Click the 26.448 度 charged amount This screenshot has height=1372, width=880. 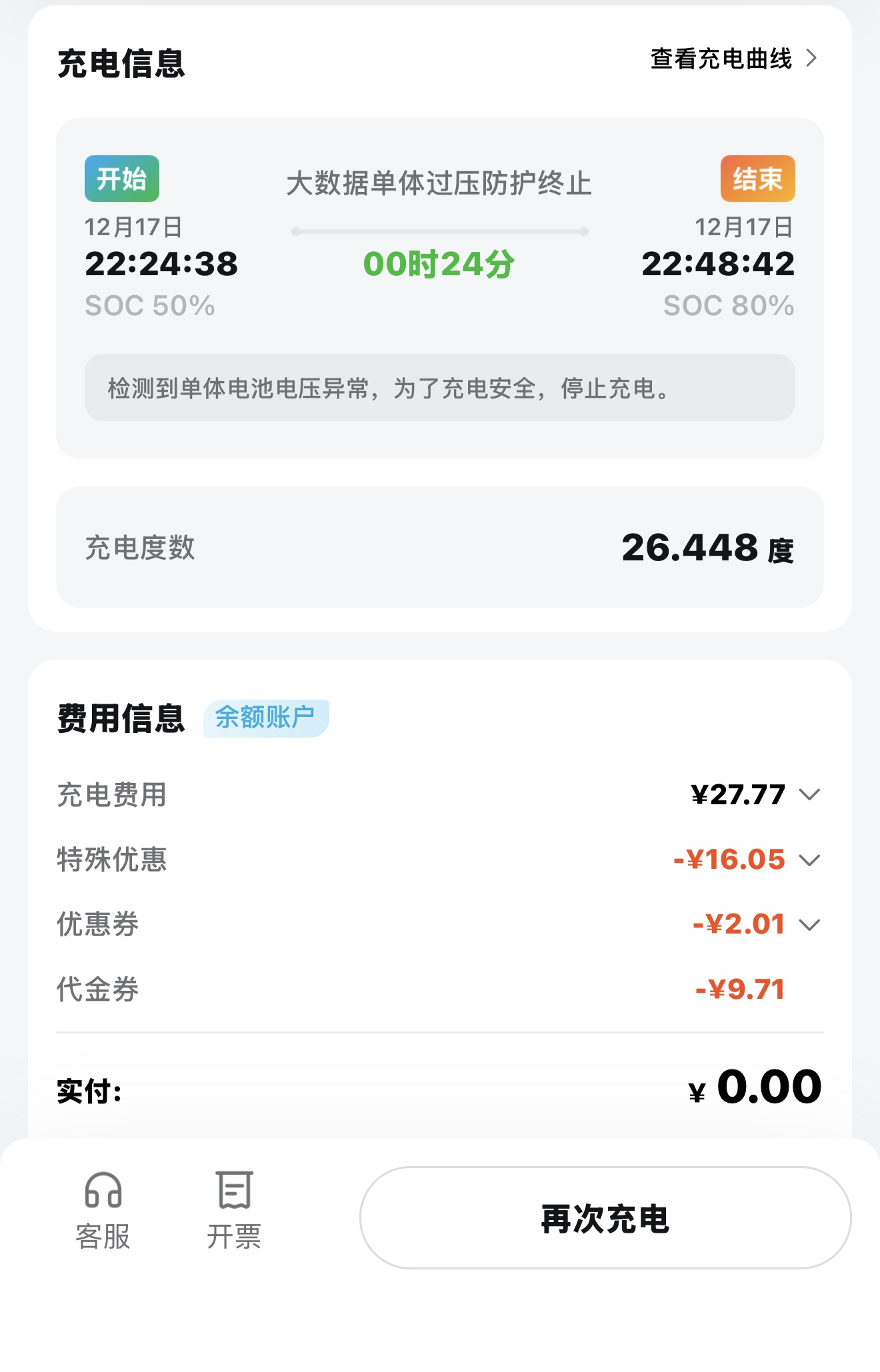(704, 549)
